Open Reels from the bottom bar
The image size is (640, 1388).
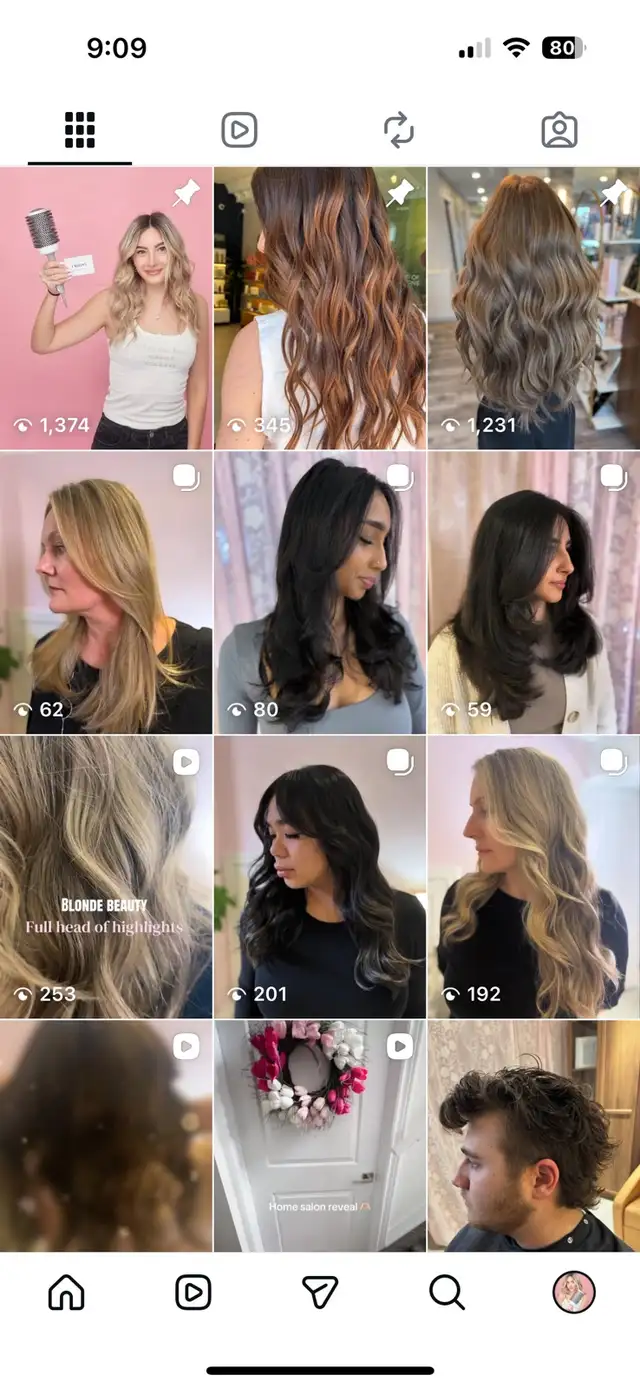[193, 1293]
